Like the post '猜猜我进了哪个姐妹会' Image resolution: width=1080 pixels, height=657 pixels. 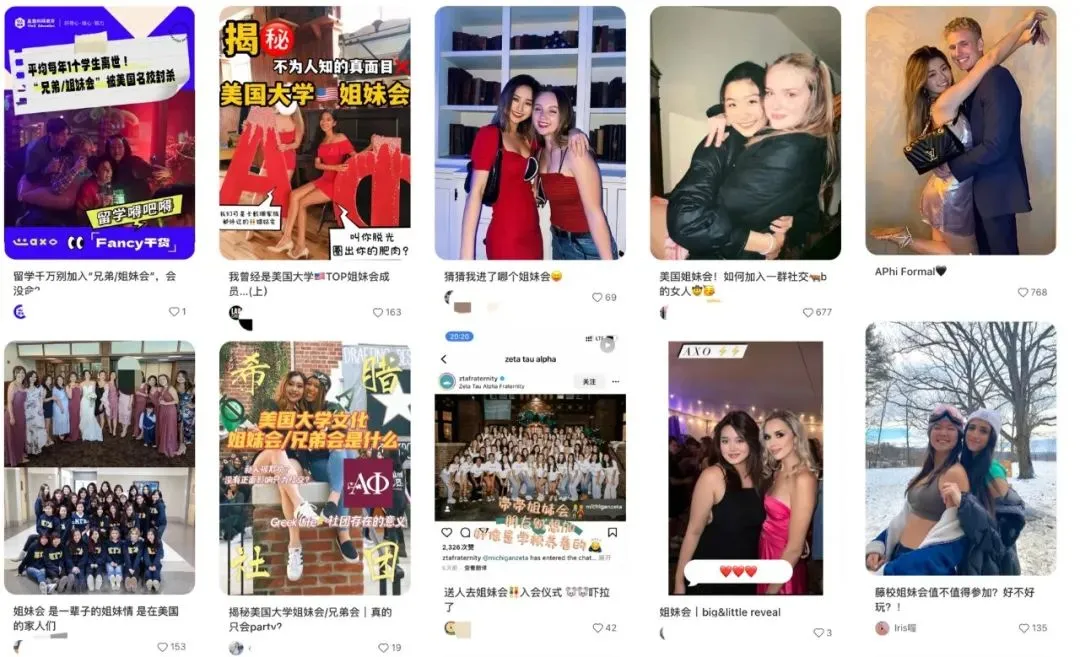click(597, 297)
